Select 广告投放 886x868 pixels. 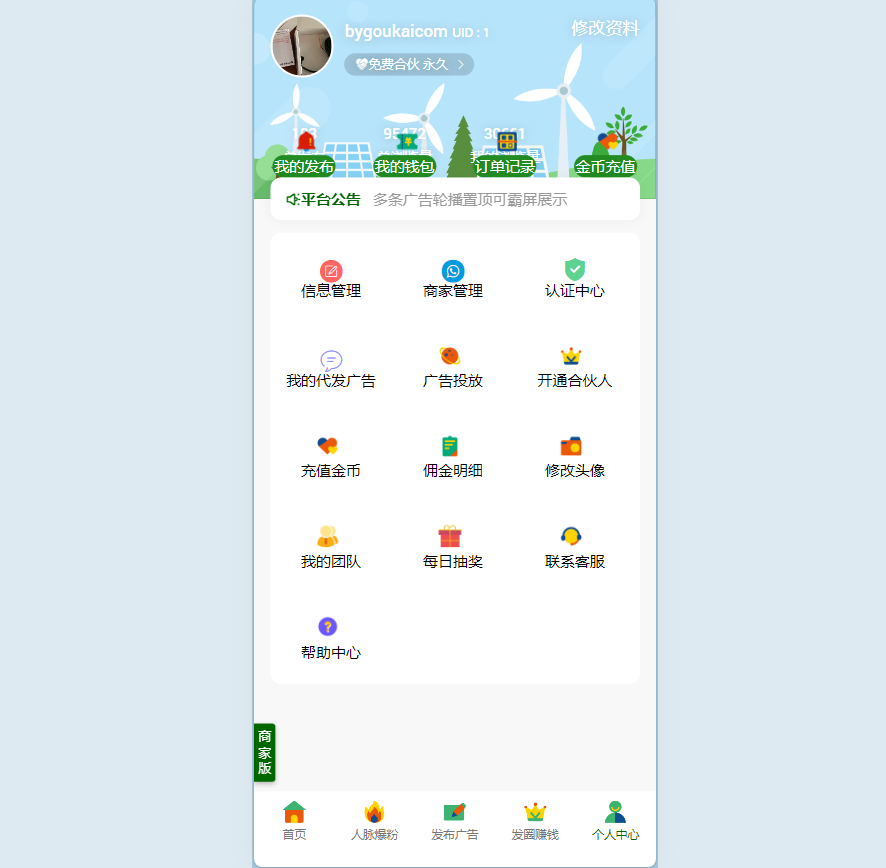[x=453, y=369]
